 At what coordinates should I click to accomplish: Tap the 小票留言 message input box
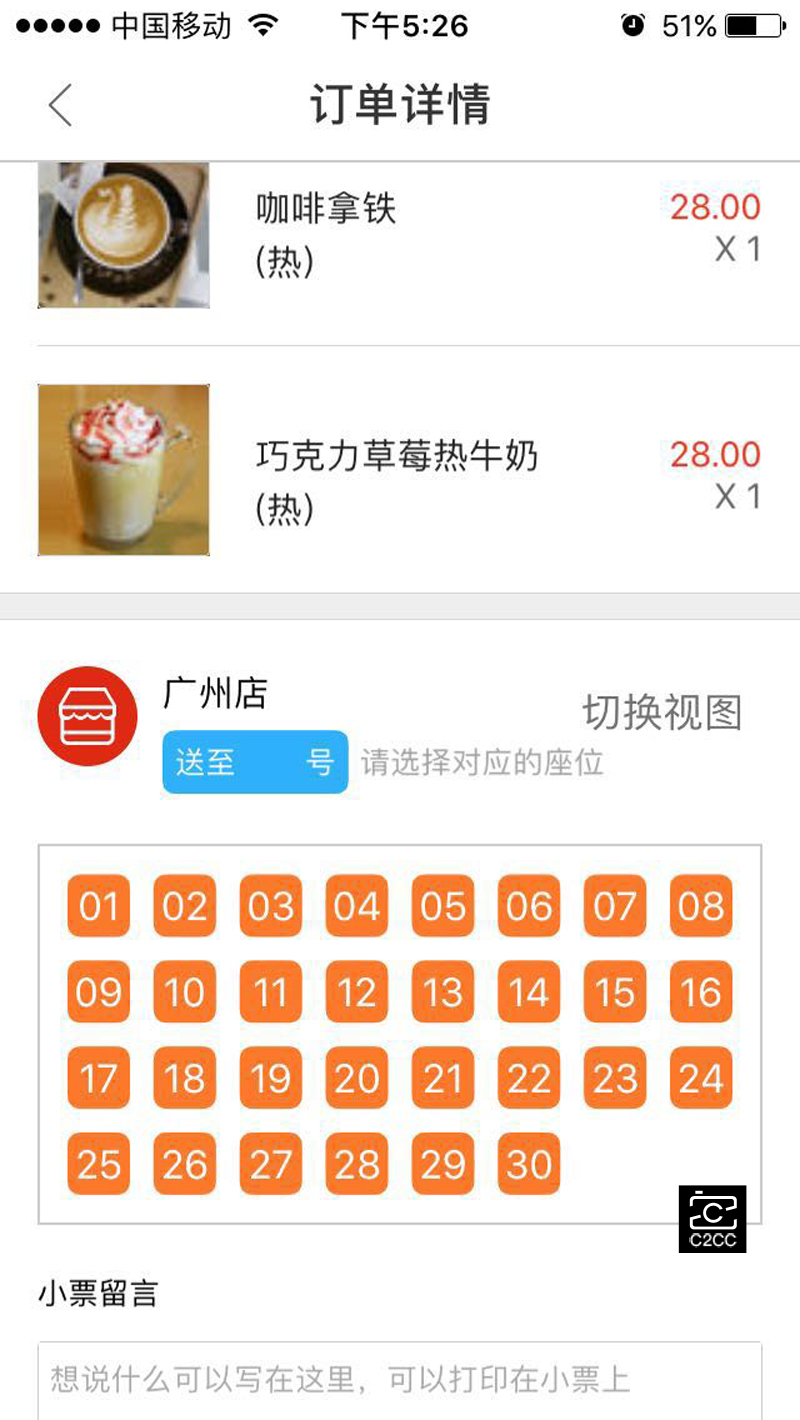(x=400, y=1380)
